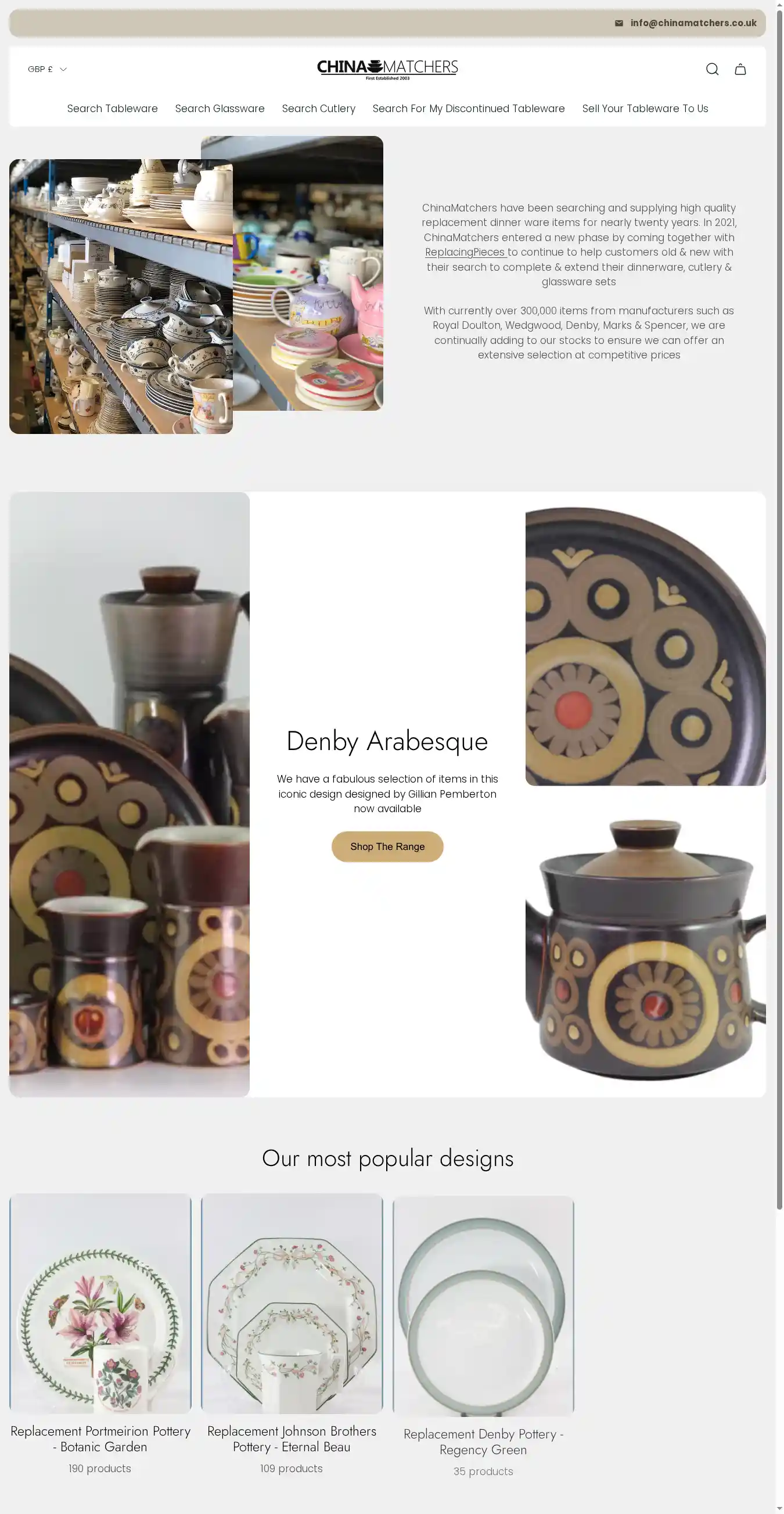Open the Search Glassware menu
Viewport: 784px width, 1514px height.
point(219,109)
